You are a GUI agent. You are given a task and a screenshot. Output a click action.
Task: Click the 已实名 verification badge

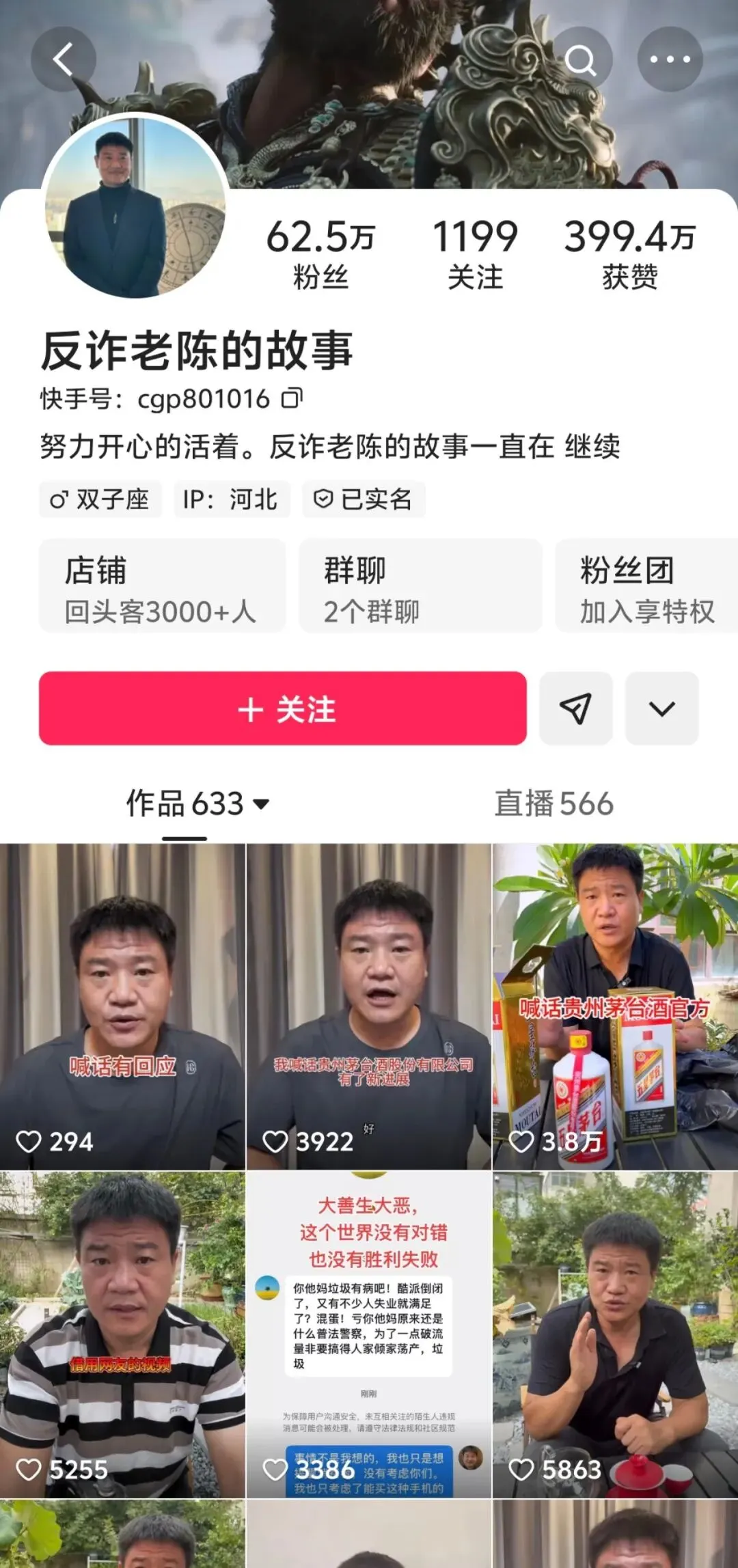365,499
